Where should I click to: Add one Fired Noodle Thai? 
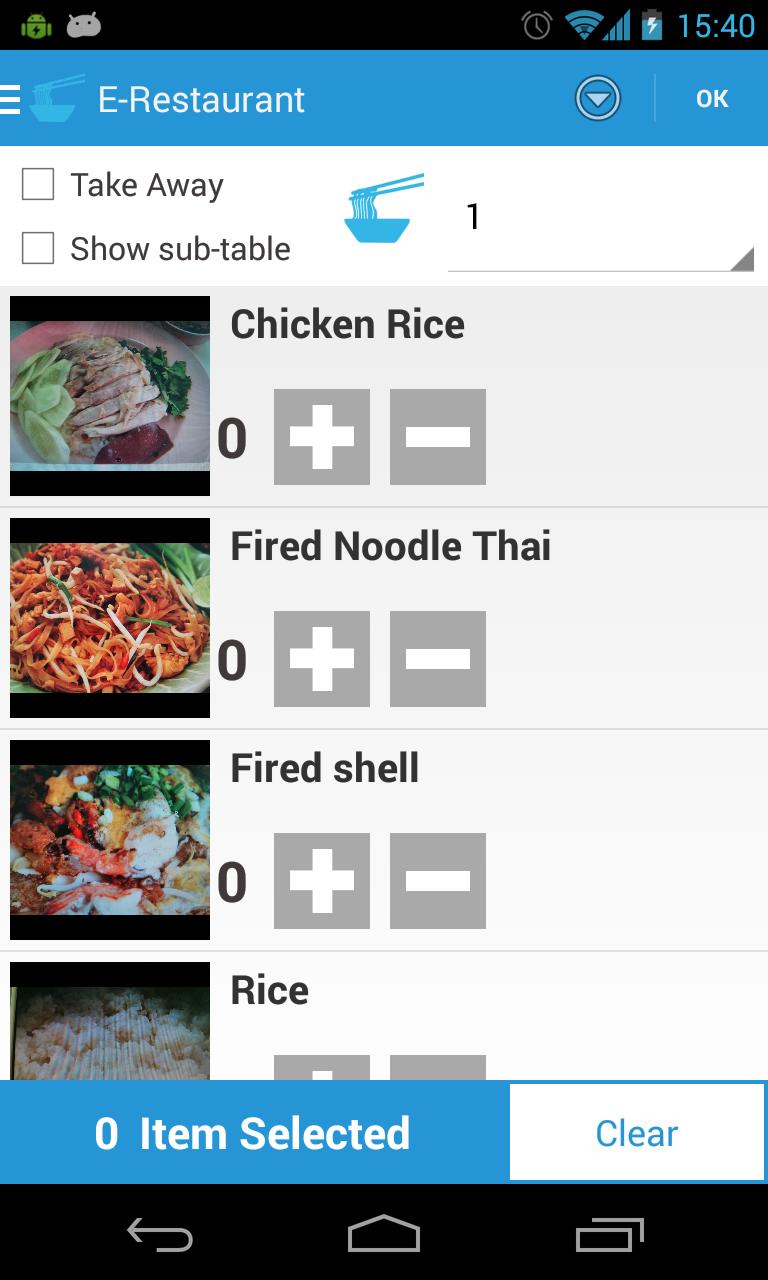click(x=322, y=659)
